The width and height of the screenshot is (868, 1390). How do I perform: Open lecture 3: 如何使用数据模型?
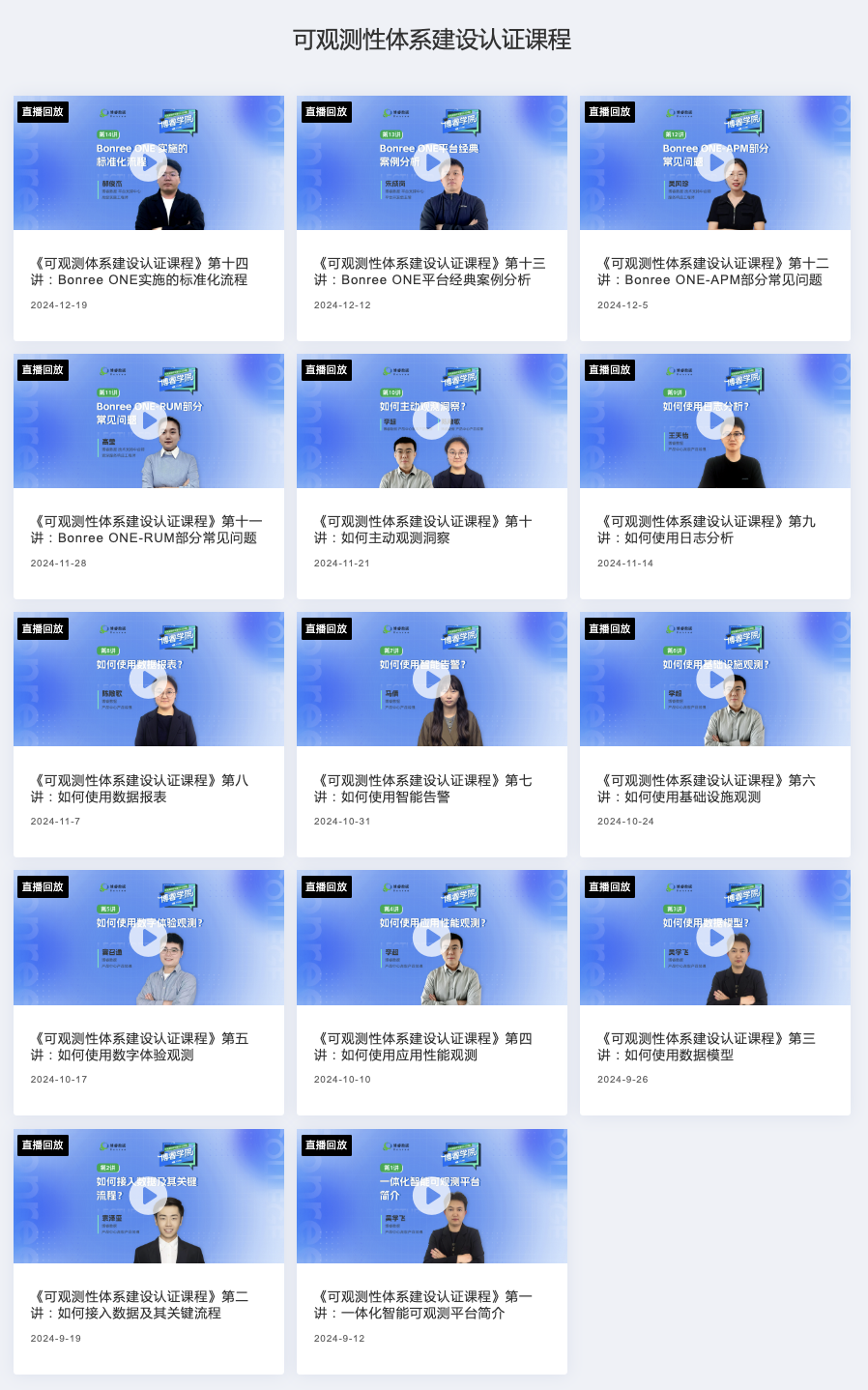[714, 938]
